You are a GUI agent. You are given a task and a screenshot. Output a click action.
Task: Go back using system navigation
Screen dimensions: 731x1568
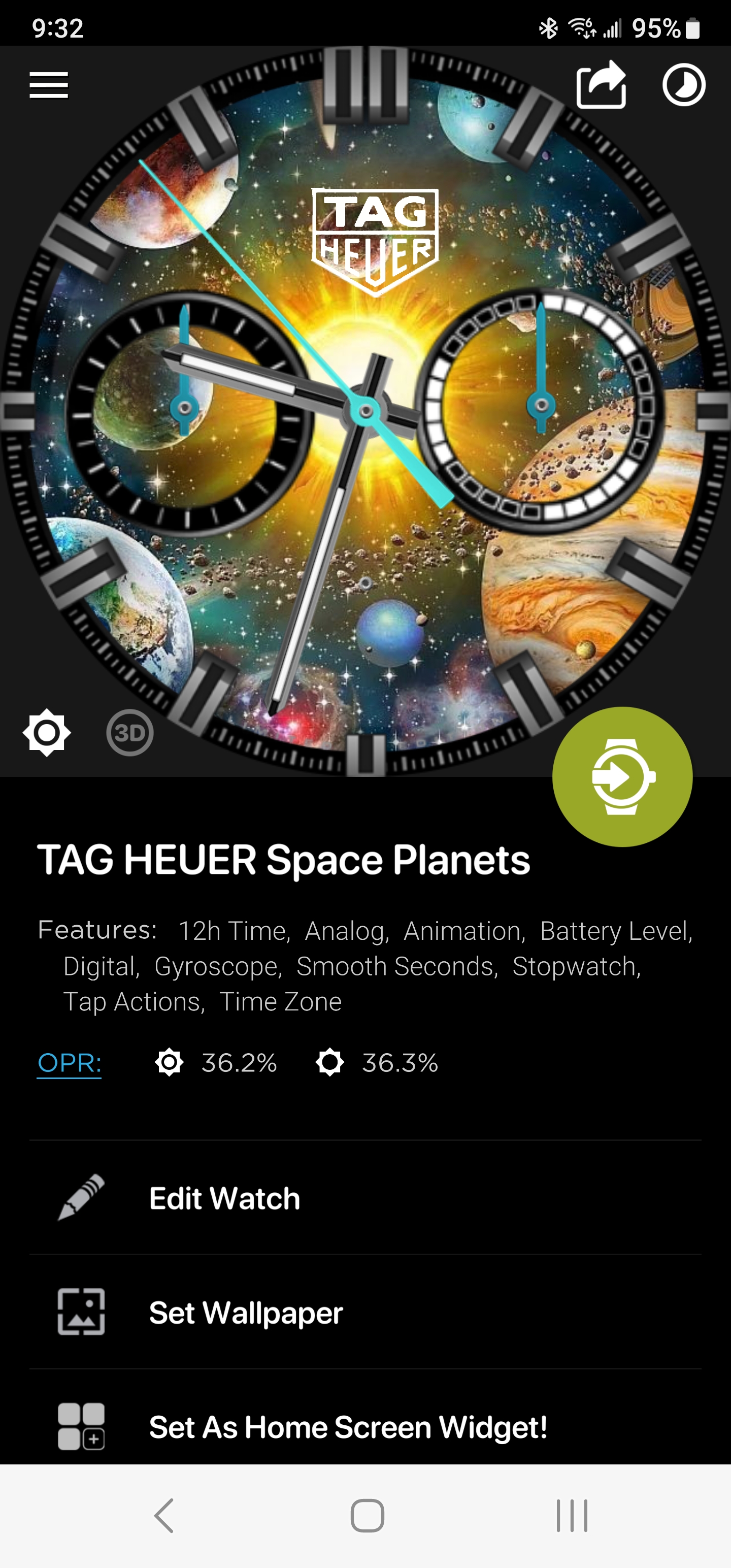[x=164, y=1515]
